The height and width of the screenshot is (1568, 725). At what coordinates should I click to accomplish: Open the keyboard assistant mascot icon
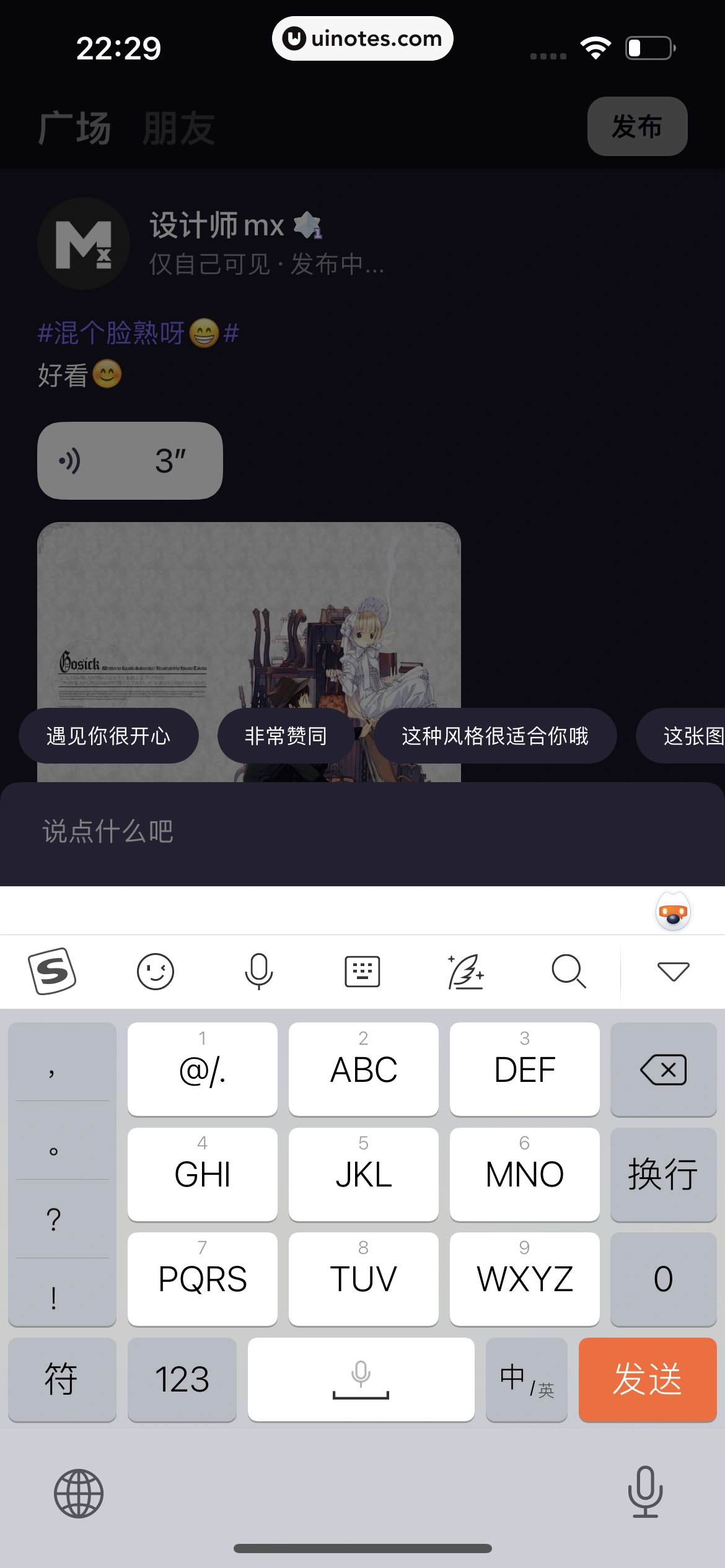coord(673,912)
